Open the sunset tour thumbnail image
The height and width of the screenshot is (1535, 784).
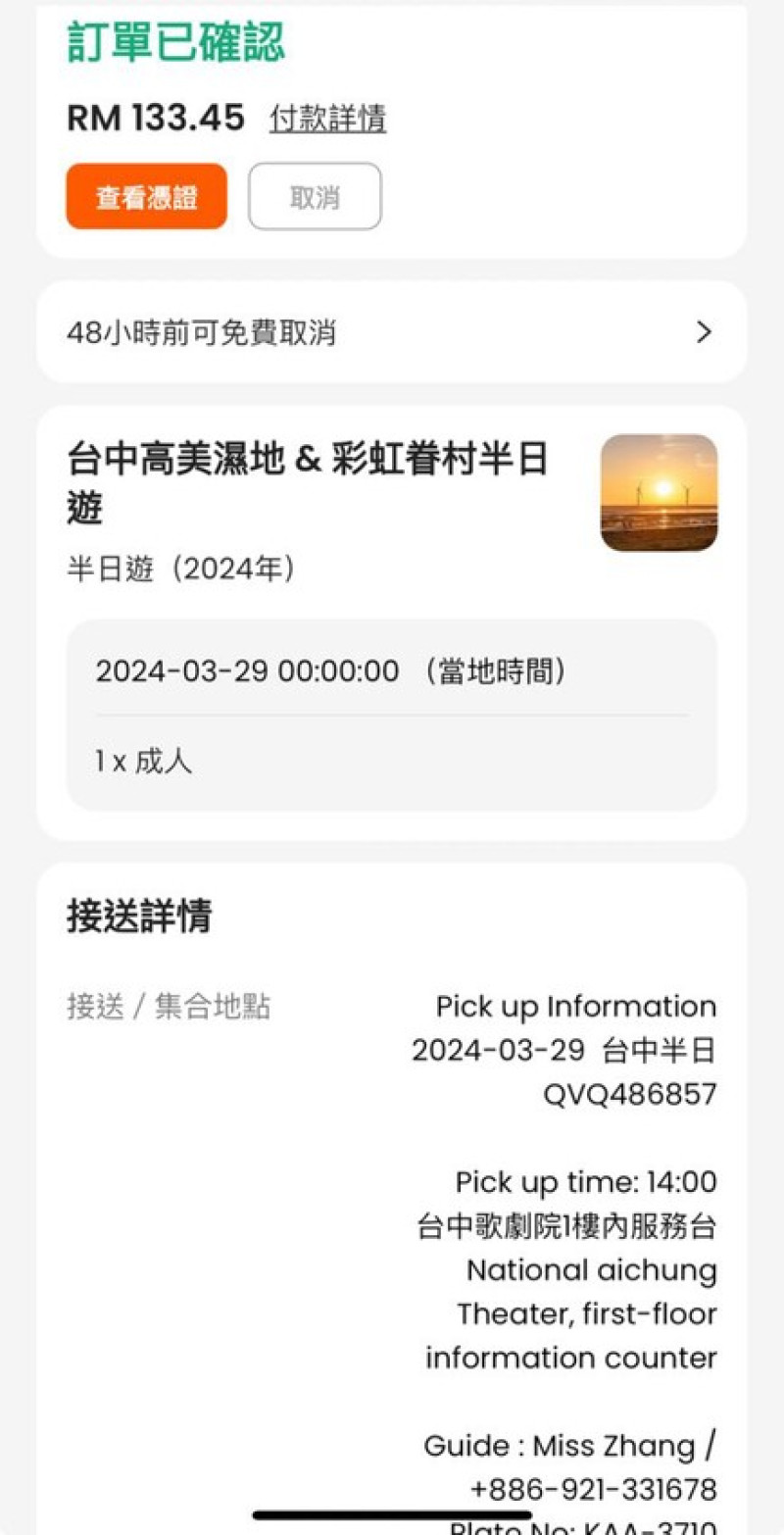pos(658,493)
